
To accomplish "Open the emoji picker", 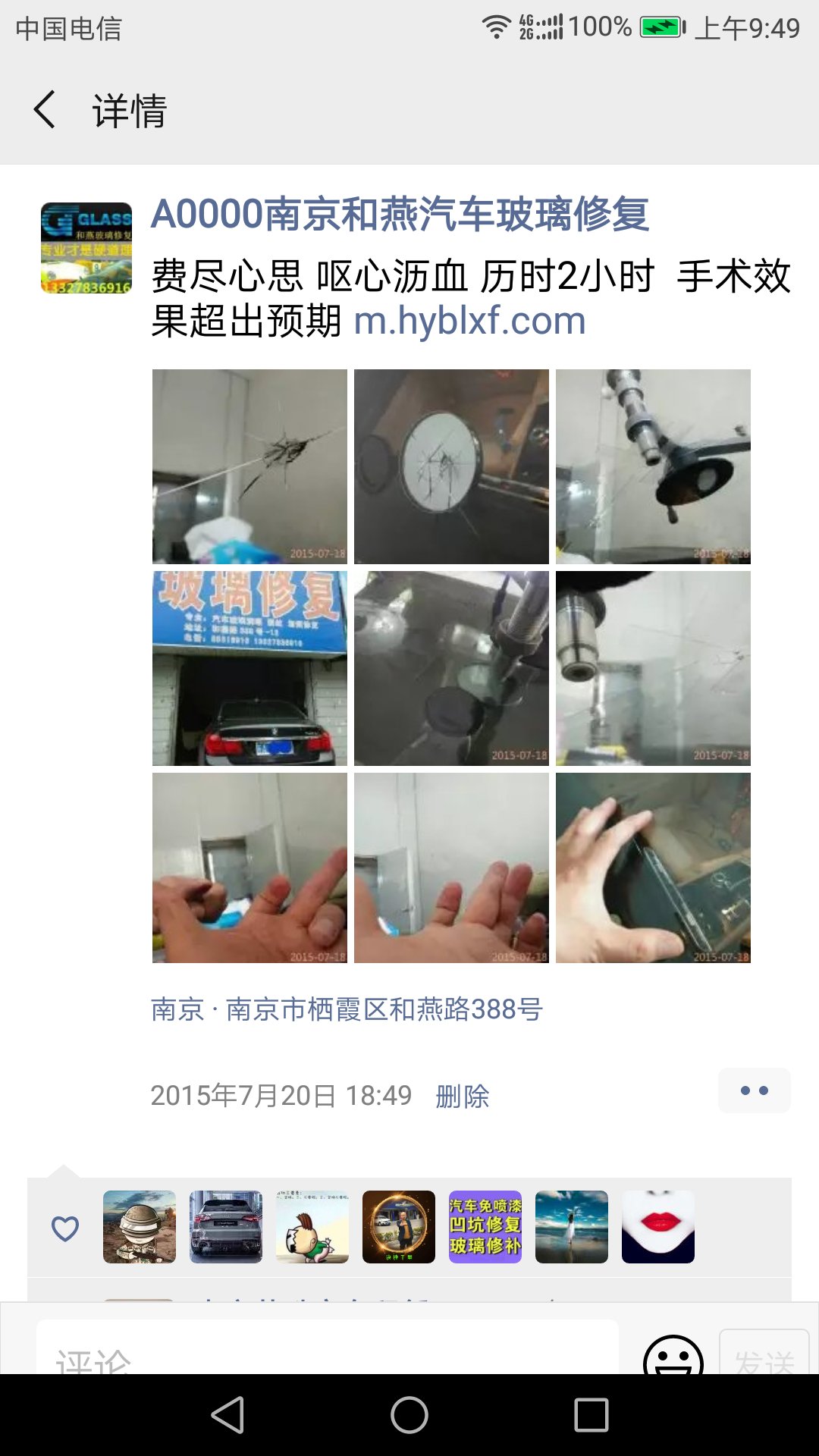I will [x=673, y=1356].
